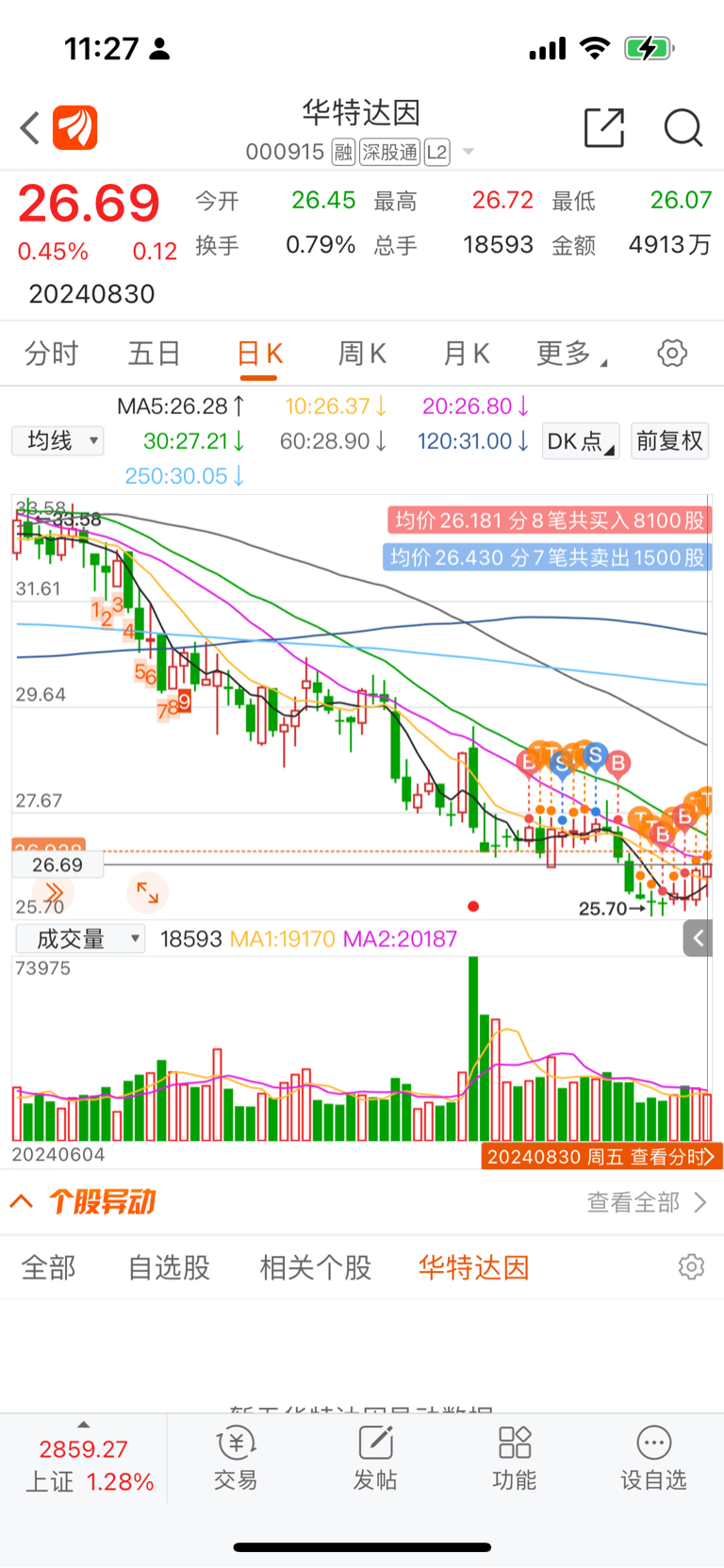The height and width of the screenshot is (1568, 724).
Task: Expand the 更多 chart period options
Action: pyautogui.click(x=570, y=354)
